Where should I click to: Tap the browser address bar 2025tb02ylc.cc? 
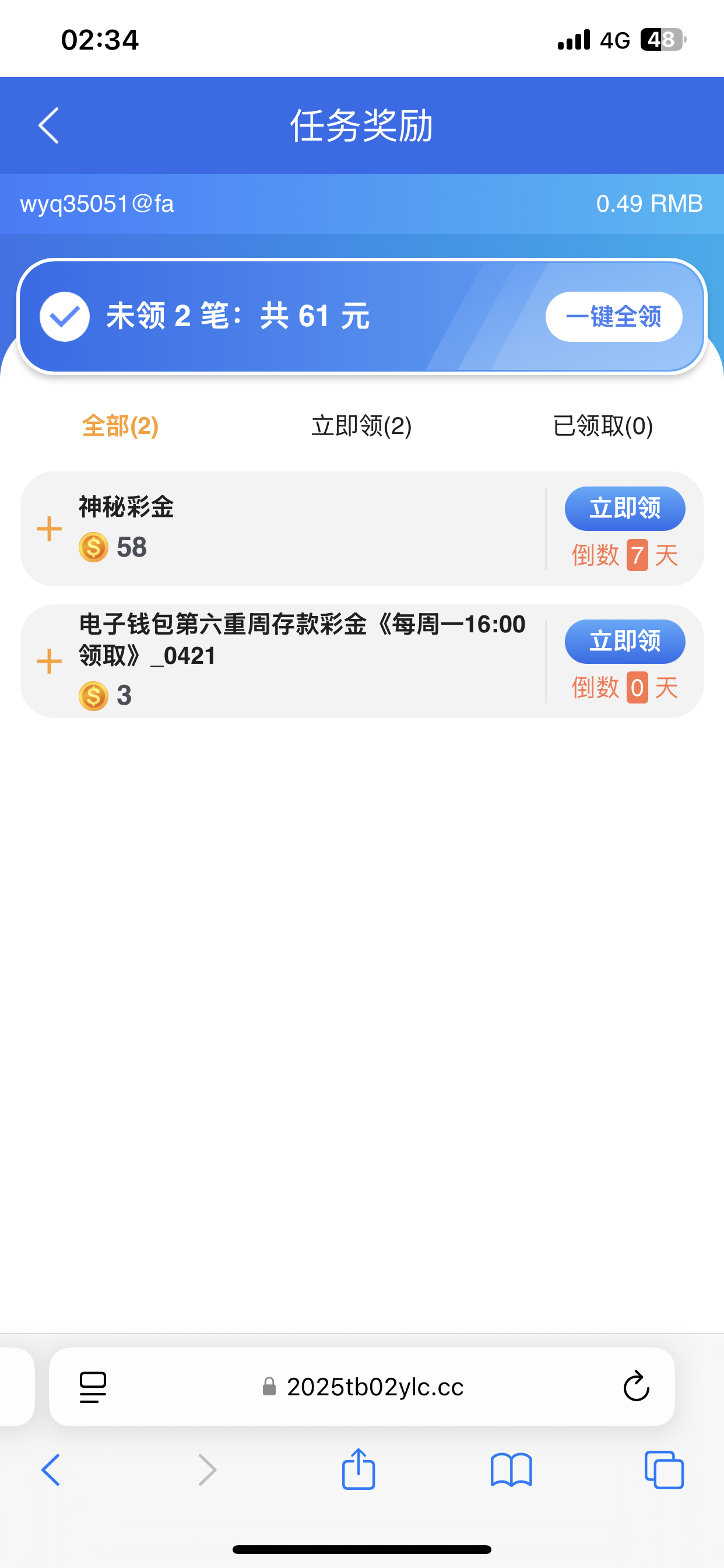tap(363, 1387)
